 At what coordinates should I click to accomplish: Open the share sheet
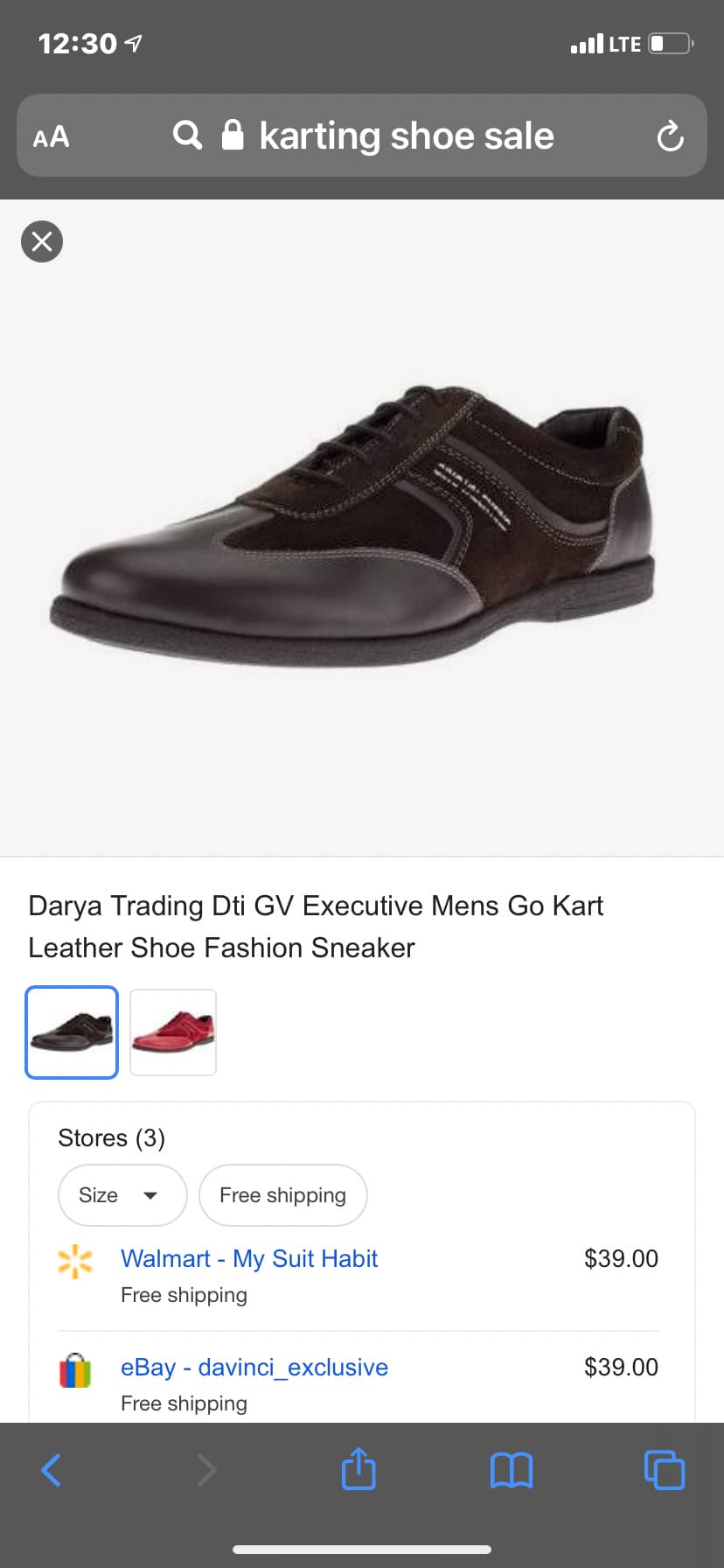pyautogui.click(x=359, y=1468)
